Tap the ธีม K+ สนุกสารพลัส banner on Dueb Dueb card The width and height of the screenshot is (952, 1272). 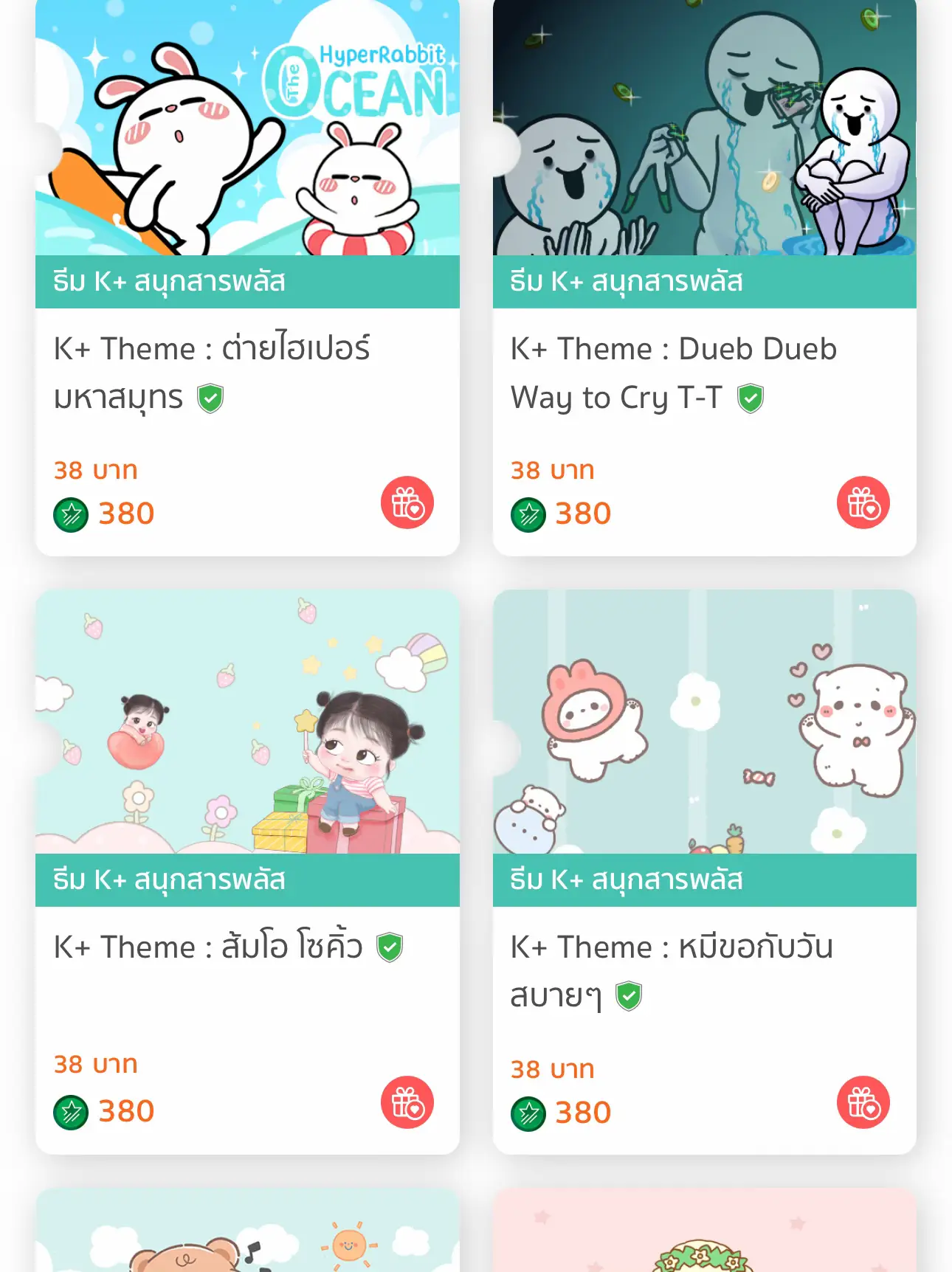pyautogui.click(x=703, y=281)
